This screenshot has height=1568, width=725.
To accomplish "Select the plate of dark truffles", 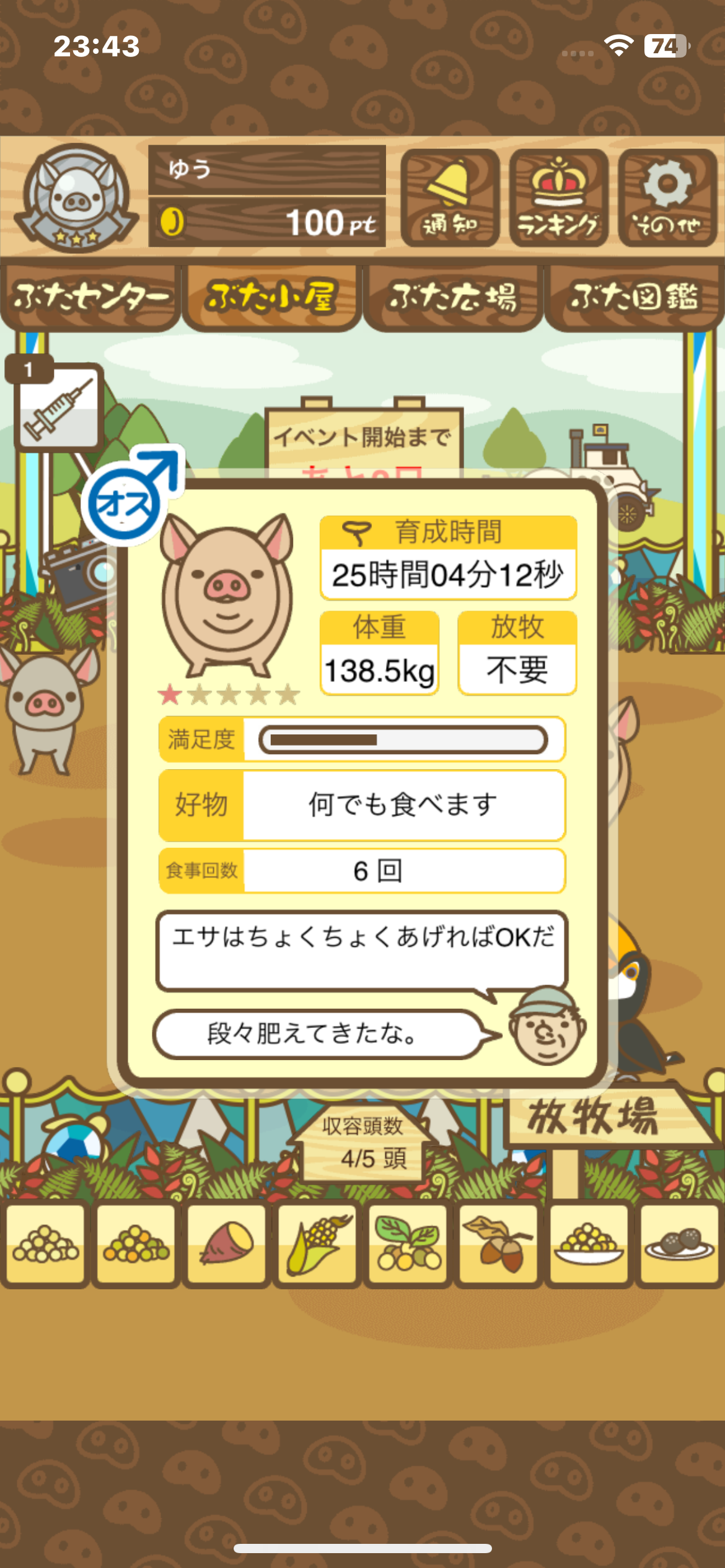I will [x=679, y=1244].
